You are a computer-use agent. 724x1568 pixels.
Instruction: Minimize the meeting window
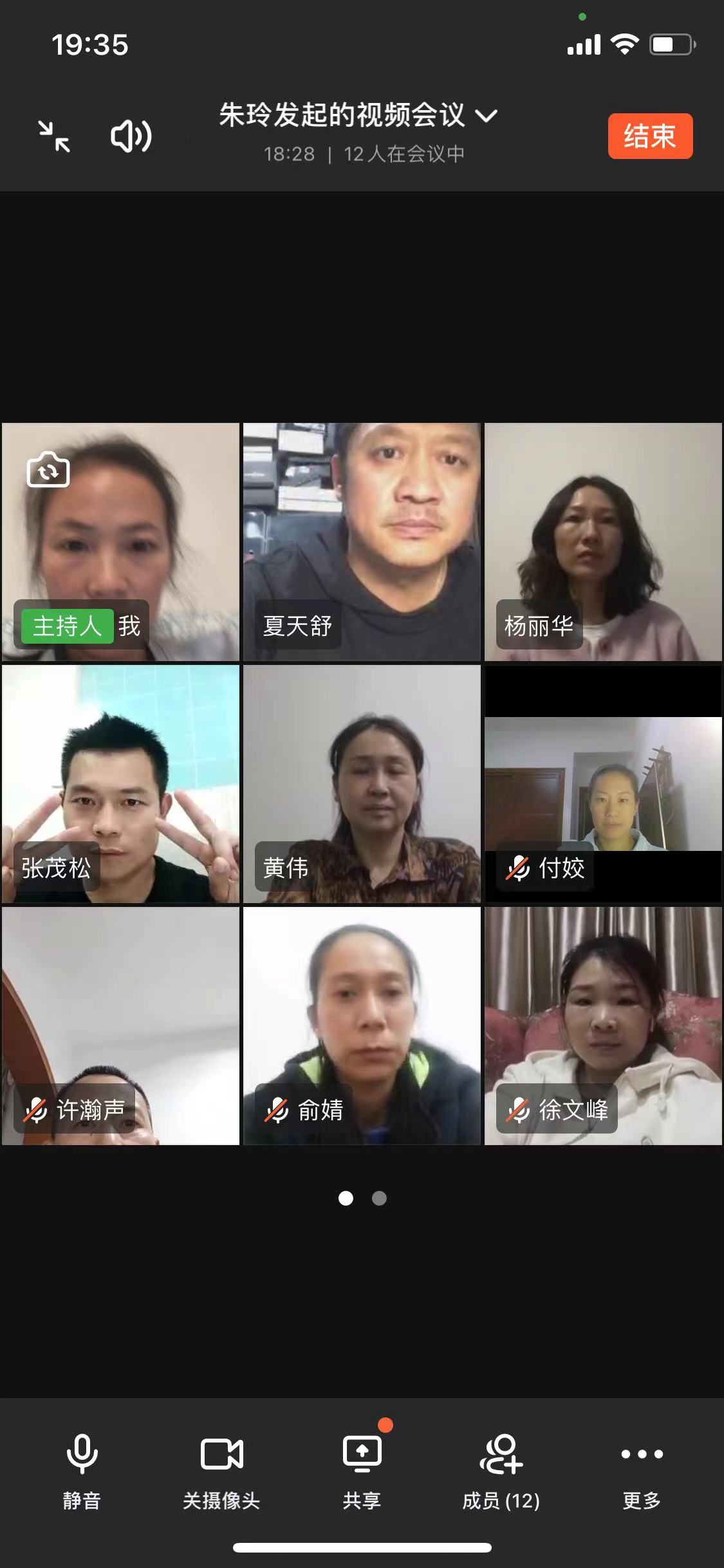[x=54, y=136]
